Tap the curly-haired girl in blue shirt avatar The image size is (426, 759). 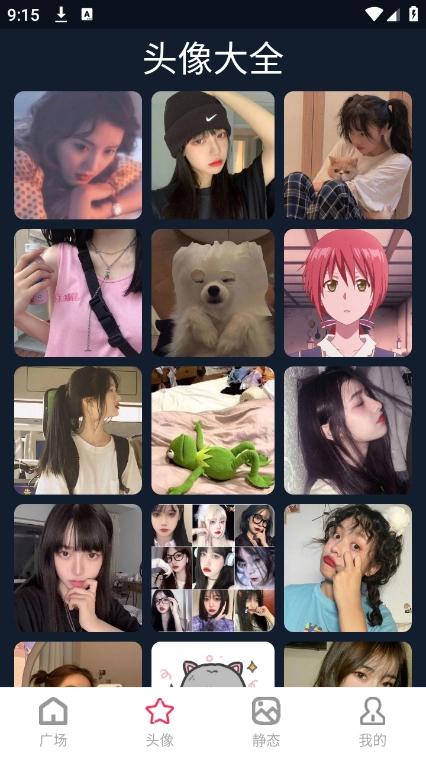pos(348,568)
